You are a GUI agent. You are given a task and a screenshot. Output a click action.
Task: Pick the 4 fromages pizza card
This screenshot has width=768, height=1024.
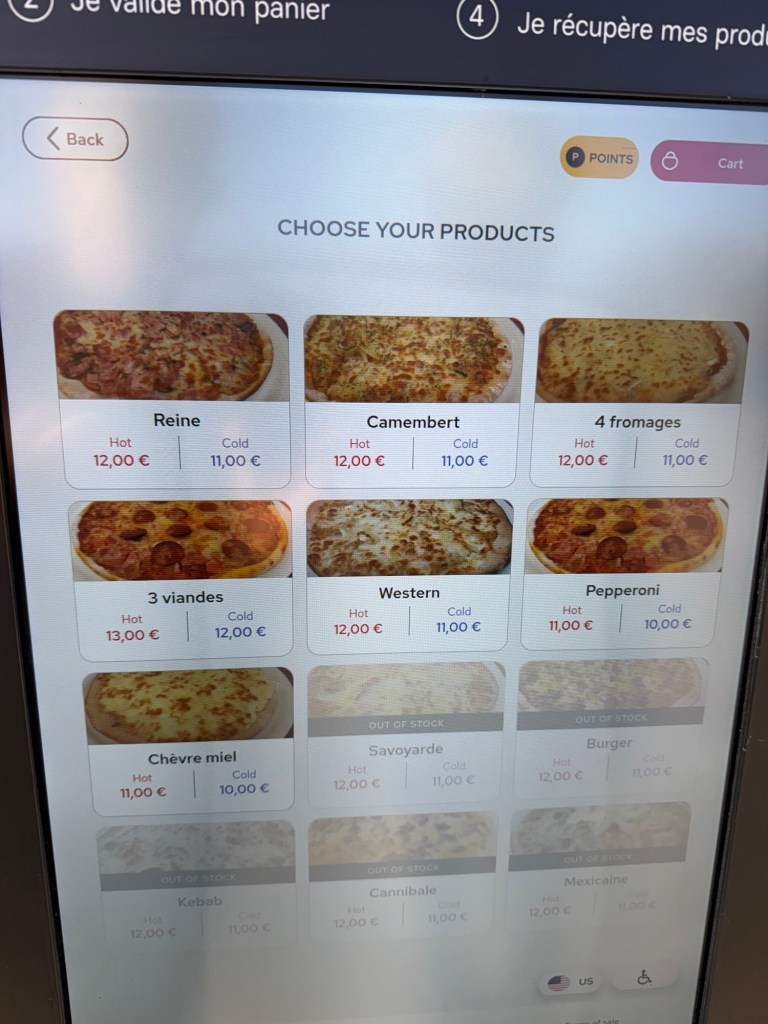tap(638, 401)
